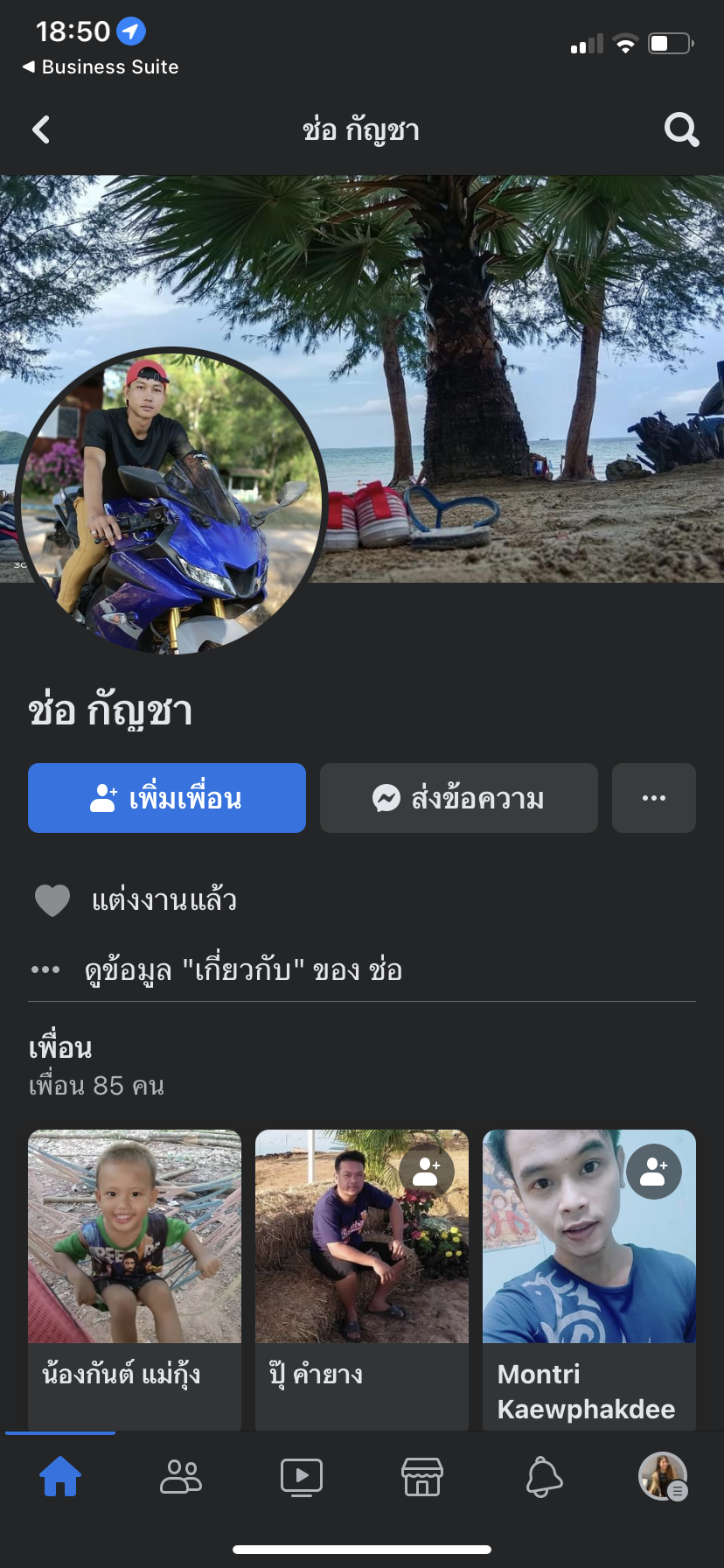The width and height of the screenshot is (724, 1568).
Task: Open the profile menu tab
Action: click(x=663, y=1477)
